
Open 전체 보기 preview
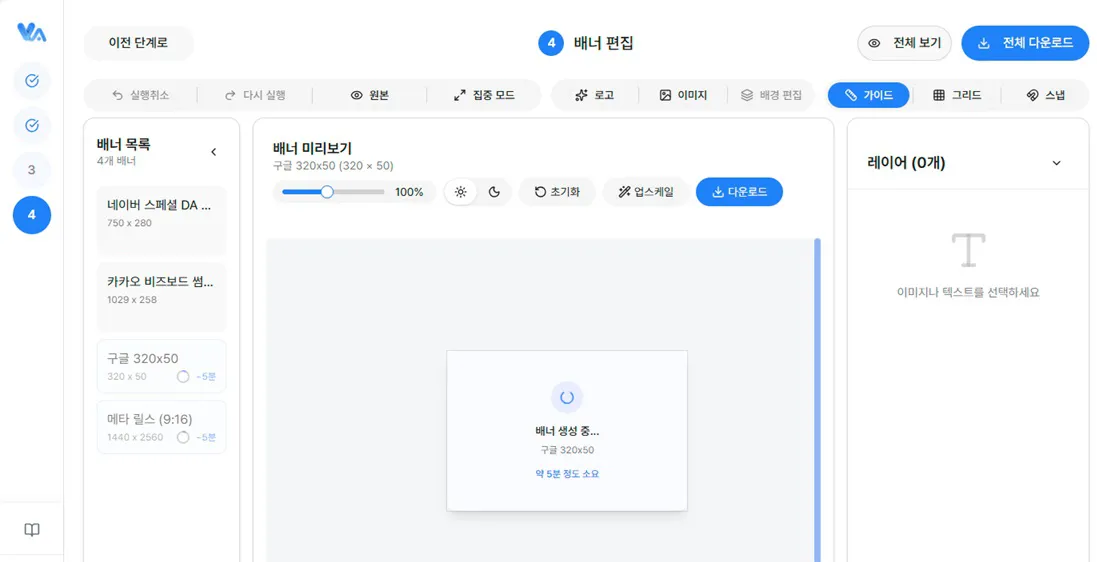(x=904, y=43)
